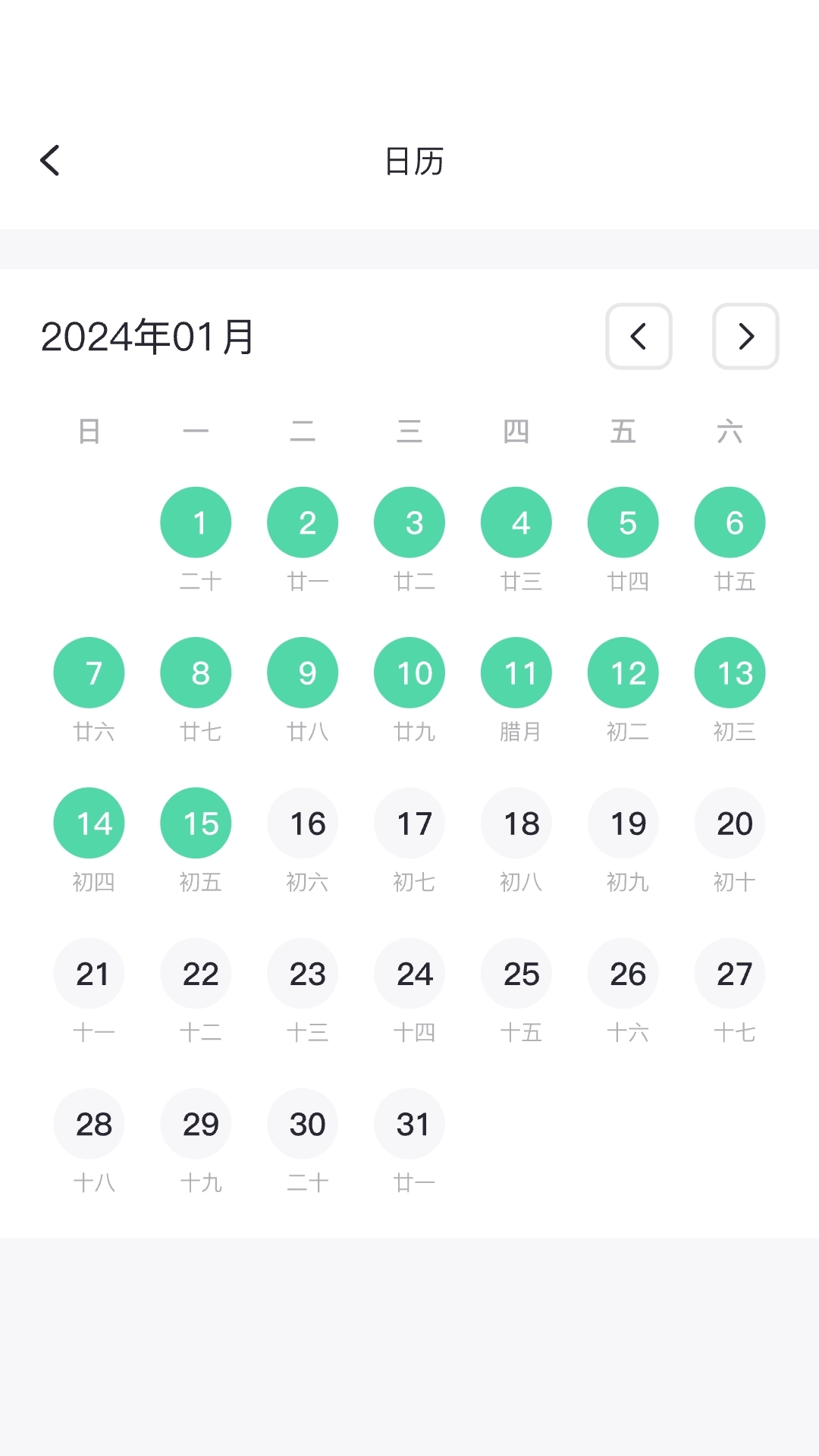The width and height of the screenshot is (819, 1456).
Task: Select the highlighted date 6 (廿五)
Action: click(730, 522)
